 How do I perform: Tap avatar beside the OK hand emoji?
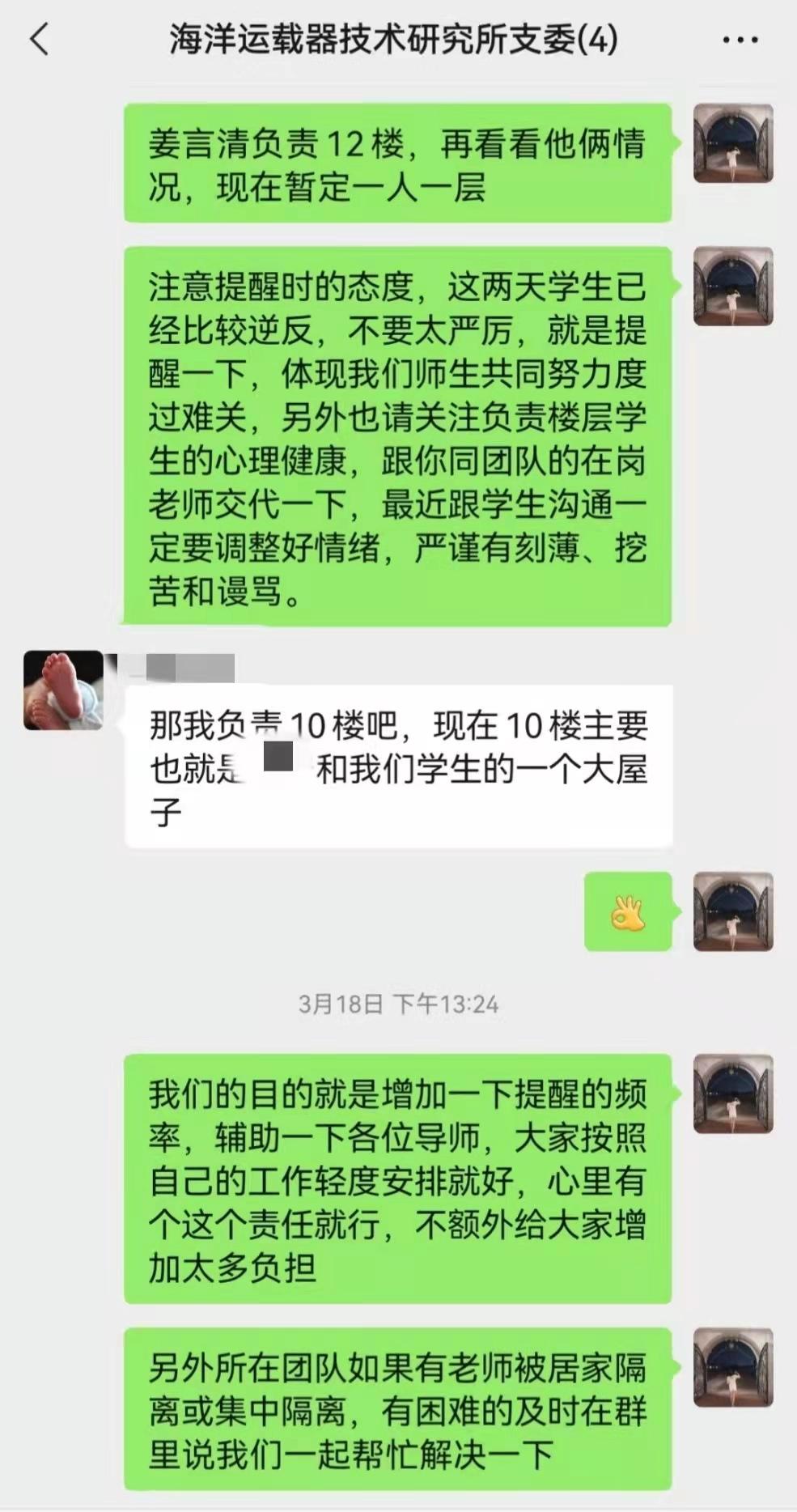733,911
